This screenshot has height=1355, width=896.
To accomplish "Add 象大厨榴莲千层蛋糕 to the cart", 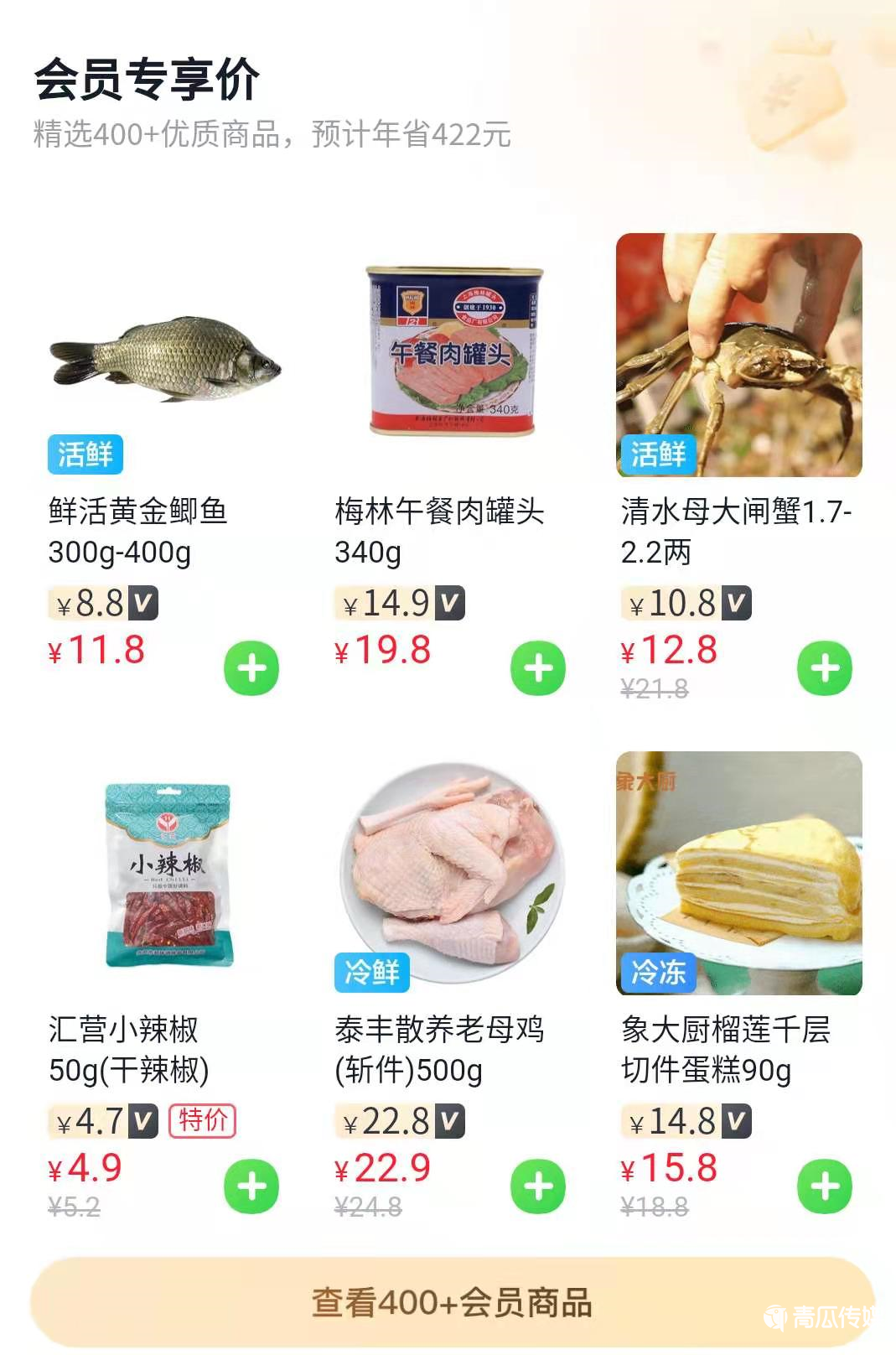I will click(x=825, y=1186).
